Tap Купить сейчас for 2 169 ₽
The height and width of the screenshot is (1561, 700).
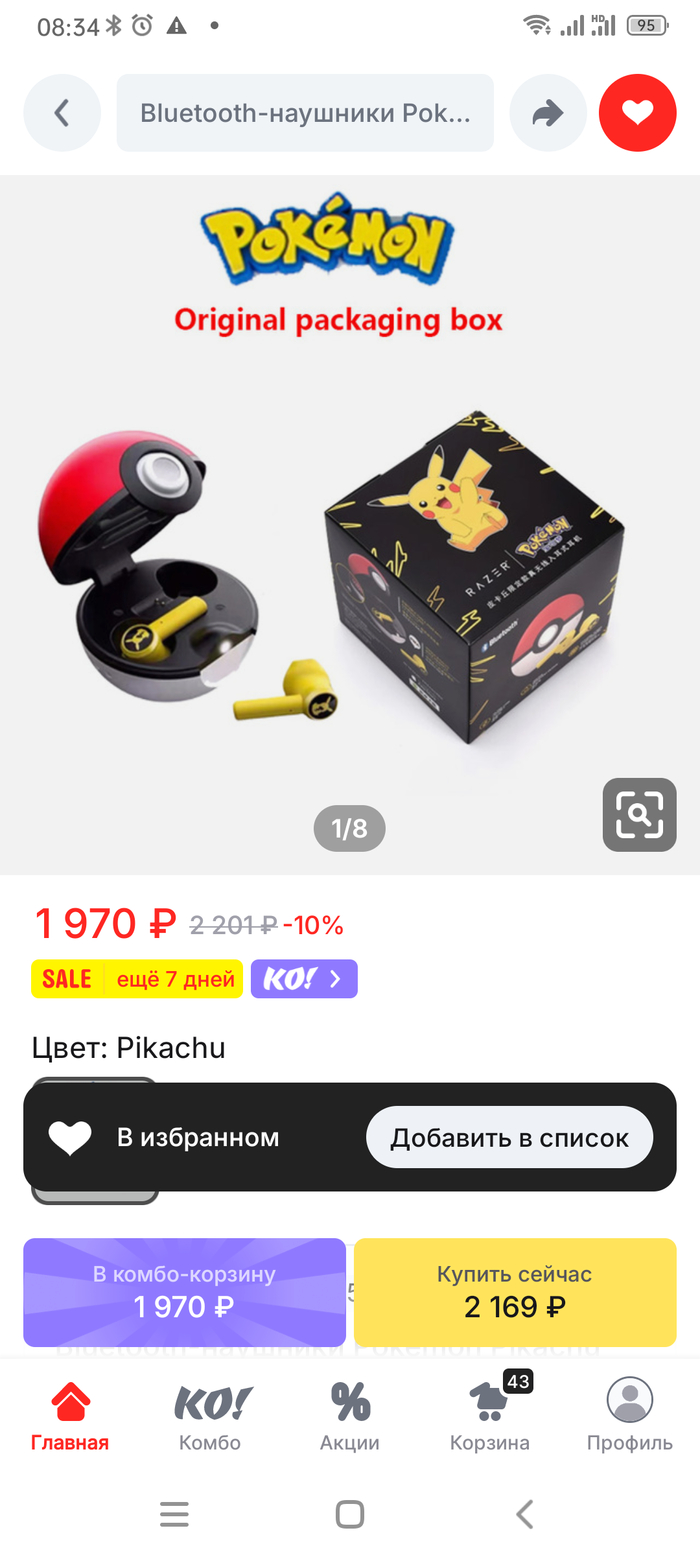515,1292
